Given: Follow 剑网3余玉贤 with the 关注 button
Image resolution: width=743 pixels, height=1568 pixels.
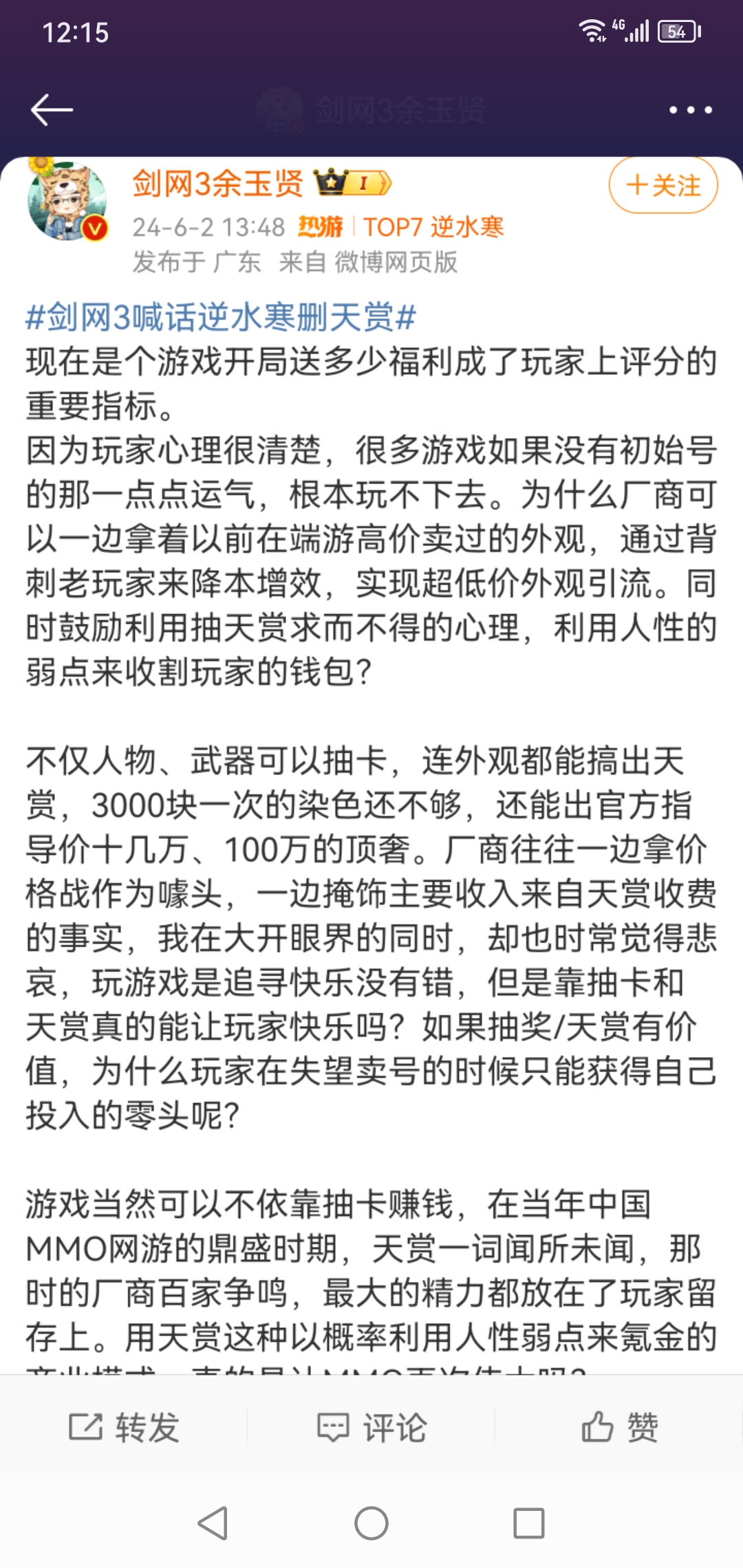Looking at the screenshot, I should (663, 186).
